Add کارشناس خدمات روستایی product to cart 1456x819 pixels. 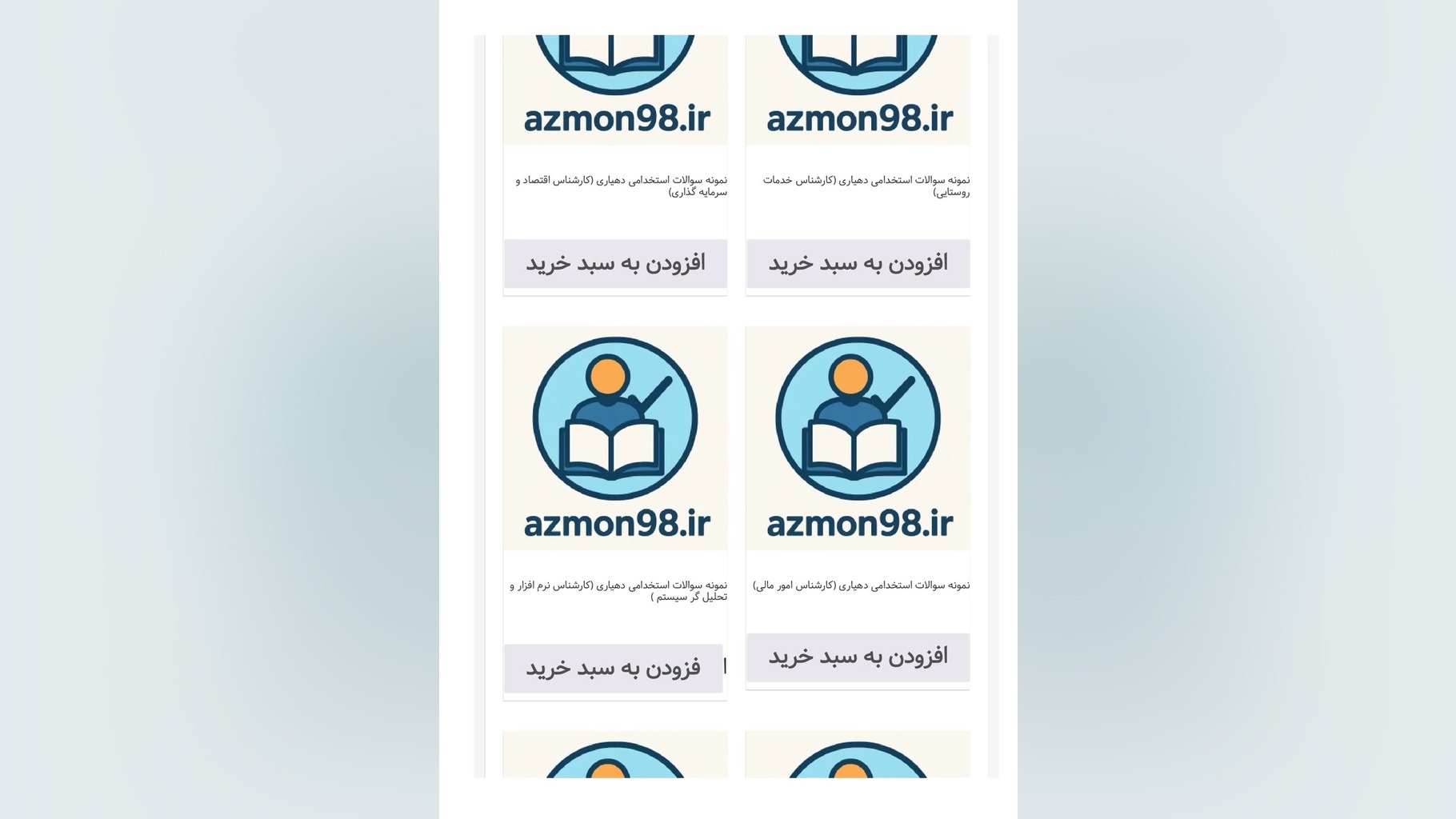coord(858,263)
